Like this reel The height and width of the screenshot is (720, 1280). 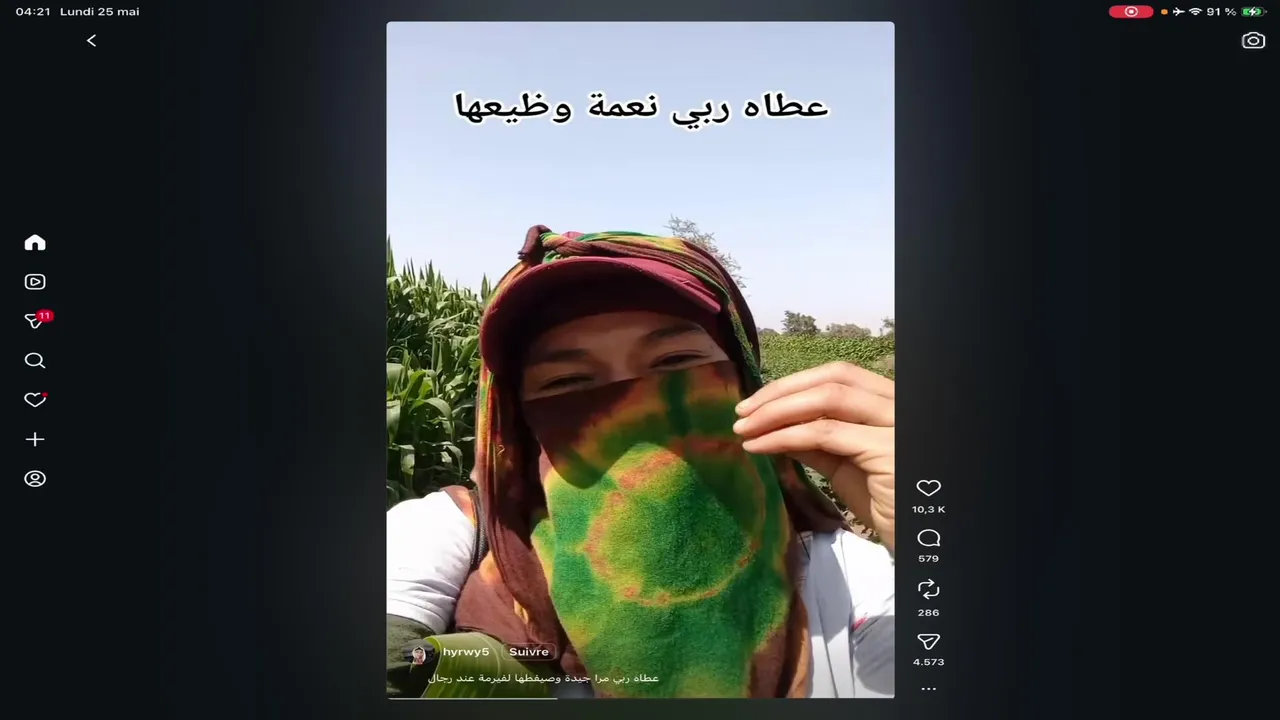(x=928, y=488)
